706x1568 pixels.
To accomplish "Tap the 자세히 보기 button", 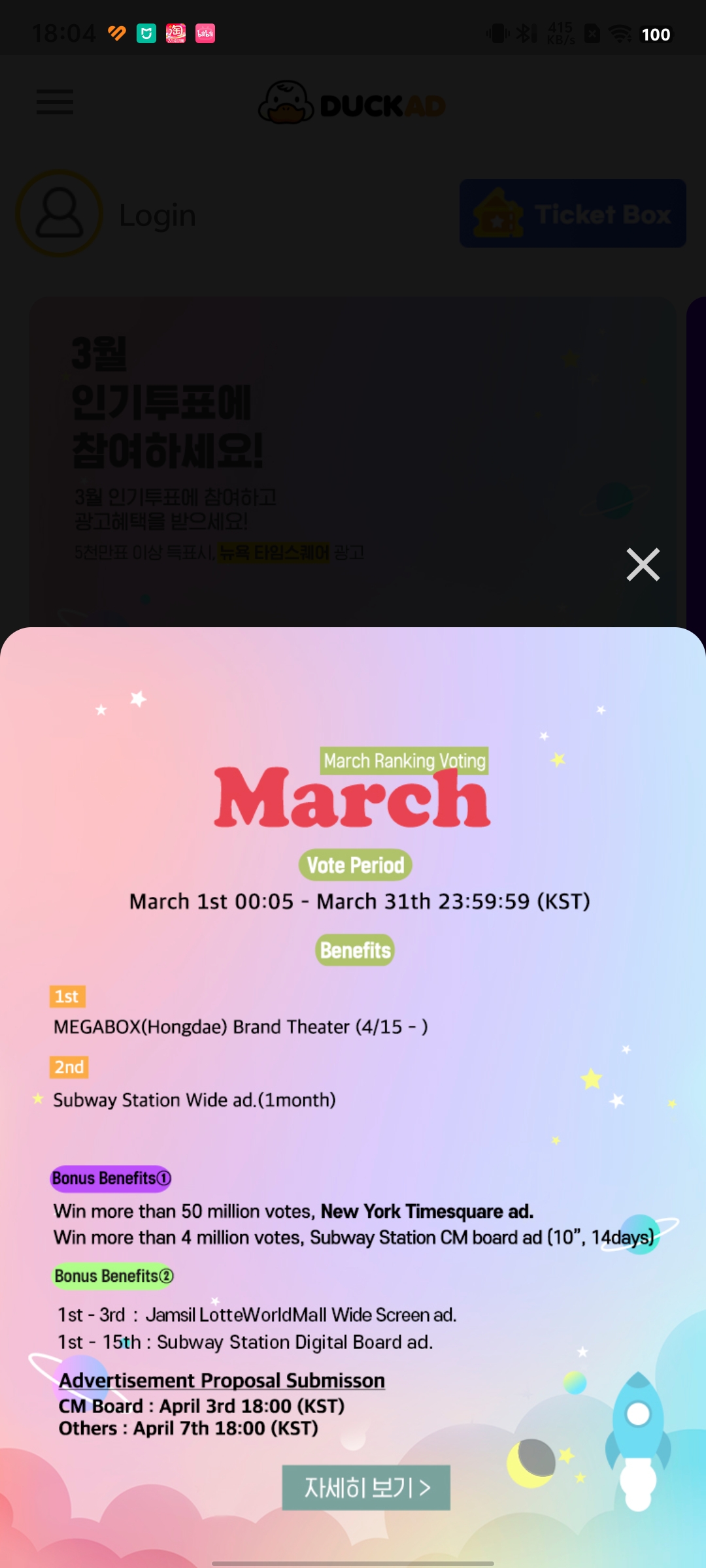I will (366, 1488).
